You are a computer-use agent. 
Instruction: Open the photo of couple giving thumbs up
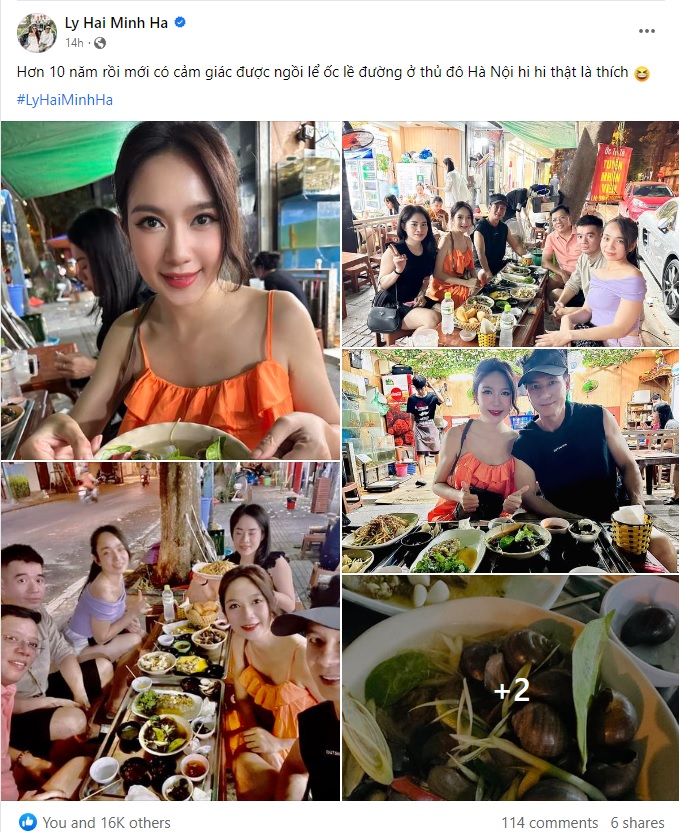510,460
